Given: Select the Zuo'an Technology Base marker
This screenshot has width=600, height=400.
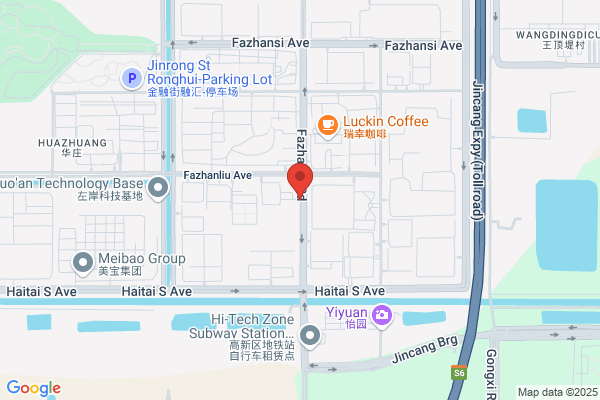Looking at the screenshot, I should pyautogui.click(x=158, y=189).
